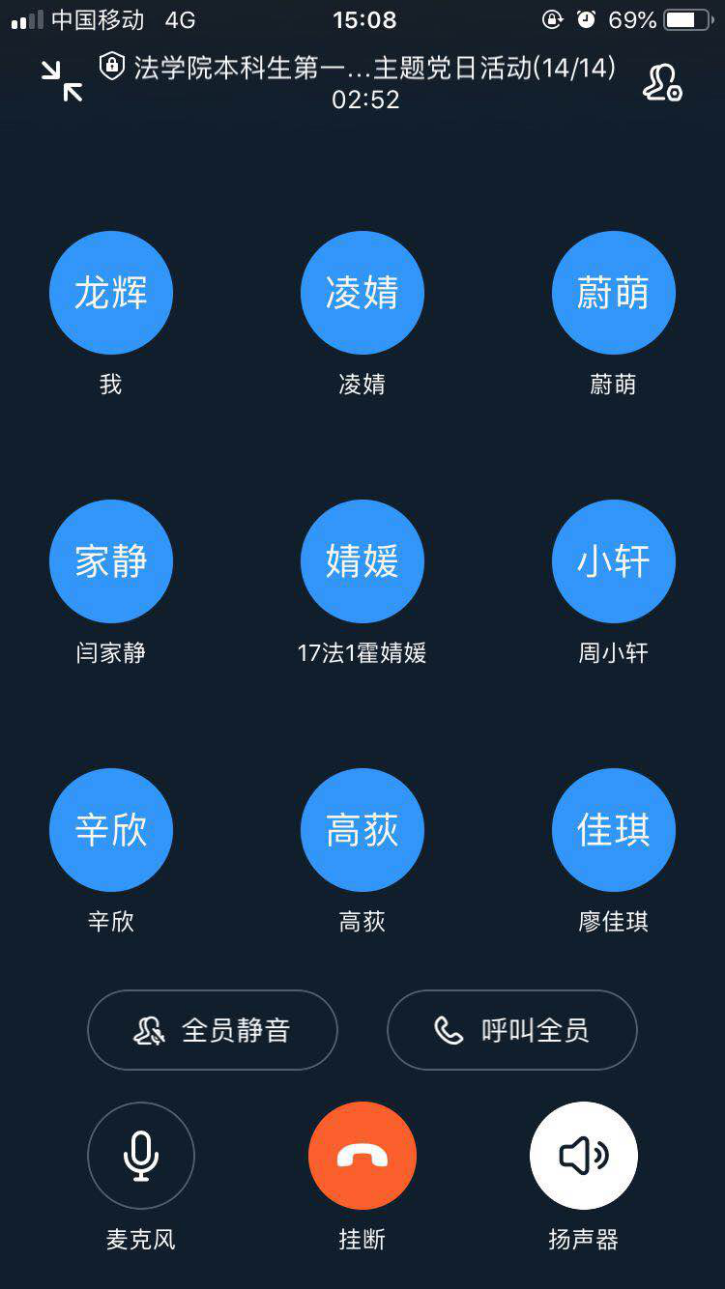Hang up the call with 挂断
725x1289 pixels.
[362, 1155]
